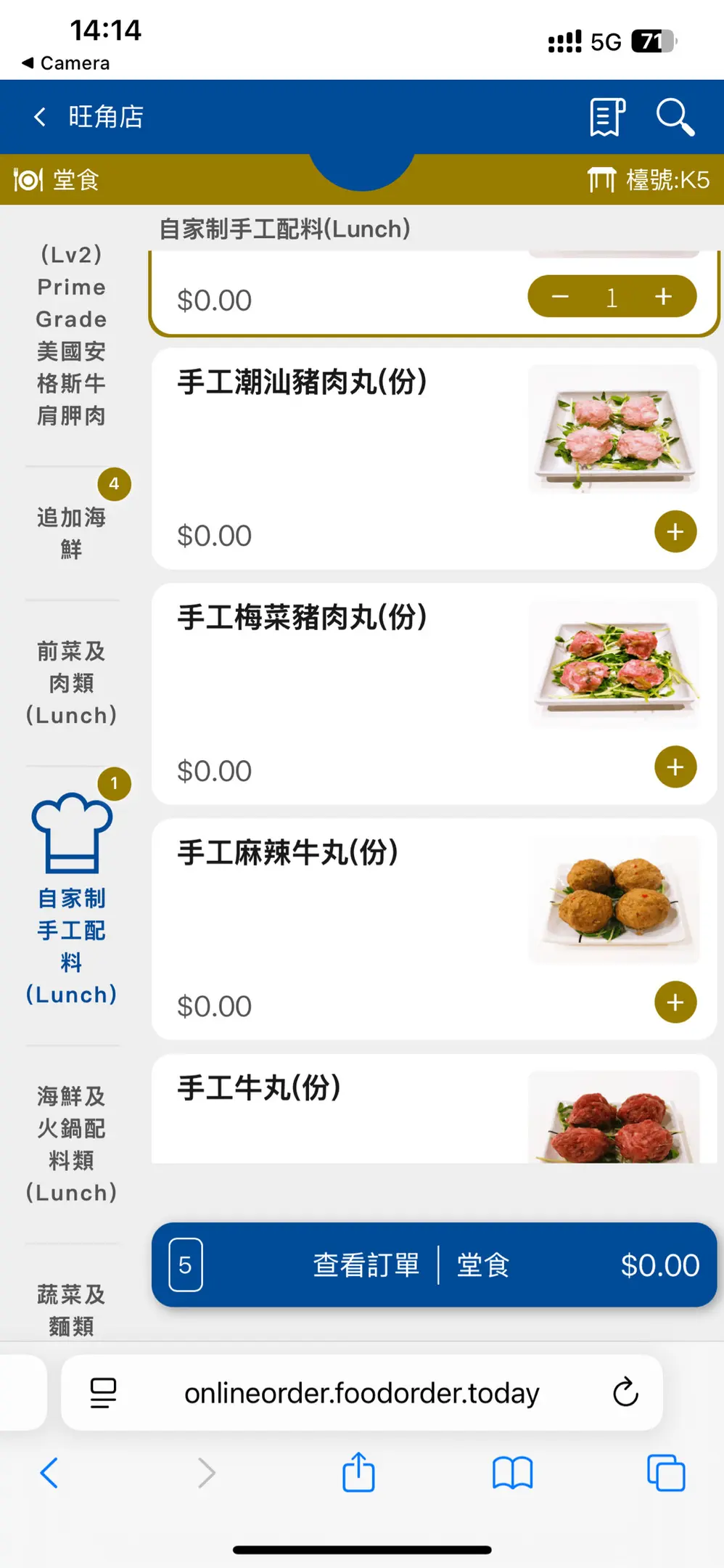The height and width of the screenshot is (1568, 724).
Task: Switch to 前菜及肉類(Lunch) category
Action: point(71,682)
